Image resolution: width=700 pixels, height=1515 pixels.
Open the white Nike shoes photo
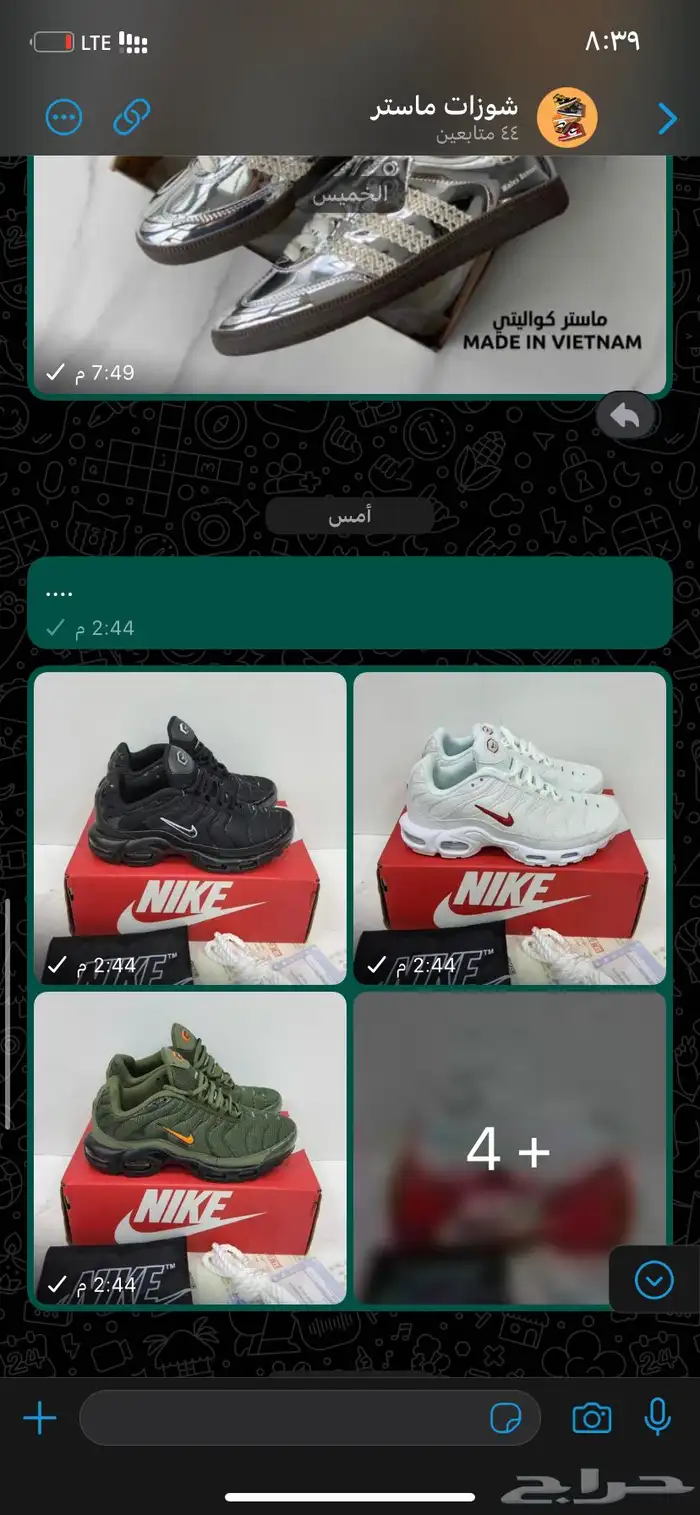510,828
